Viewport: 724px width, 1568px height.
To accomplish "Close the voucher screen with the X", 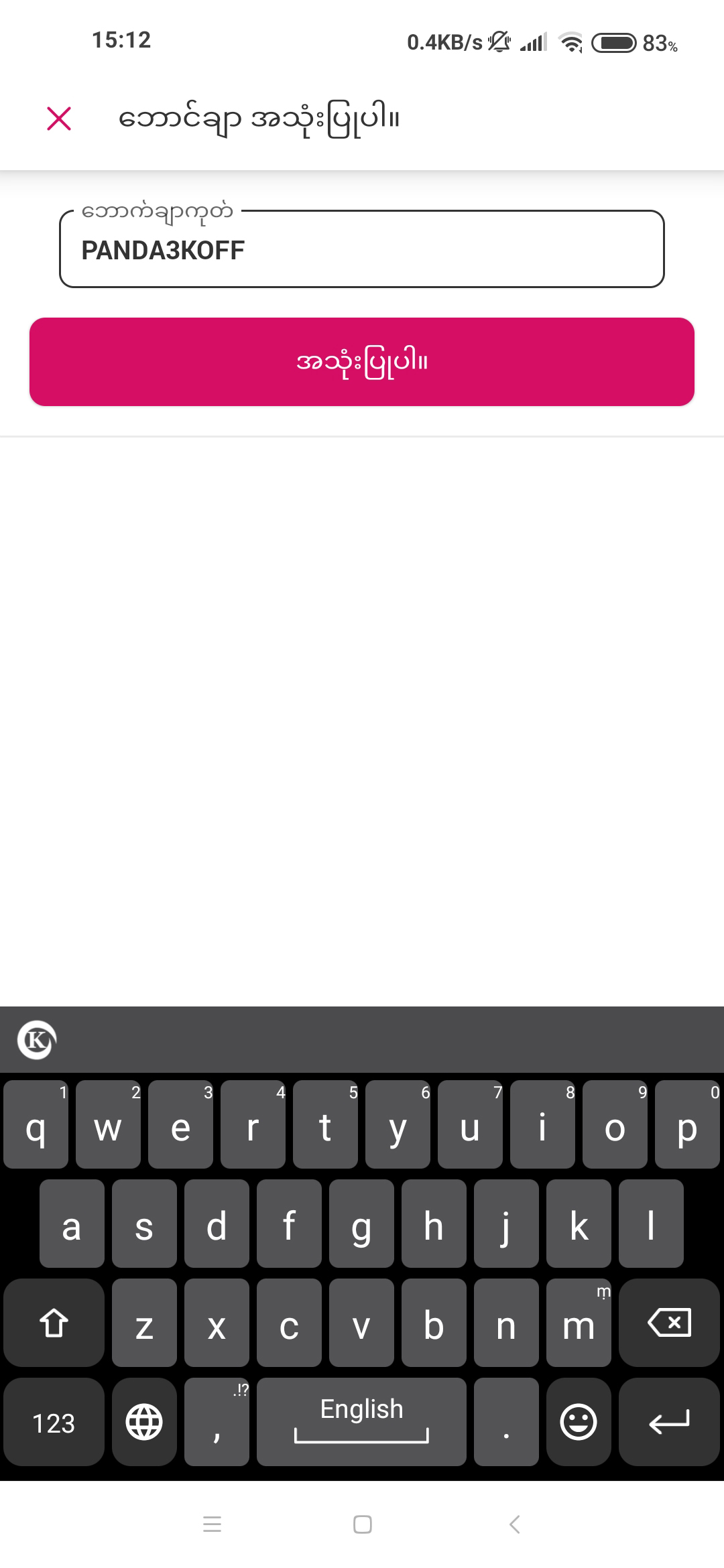I will tap(59, 119).
